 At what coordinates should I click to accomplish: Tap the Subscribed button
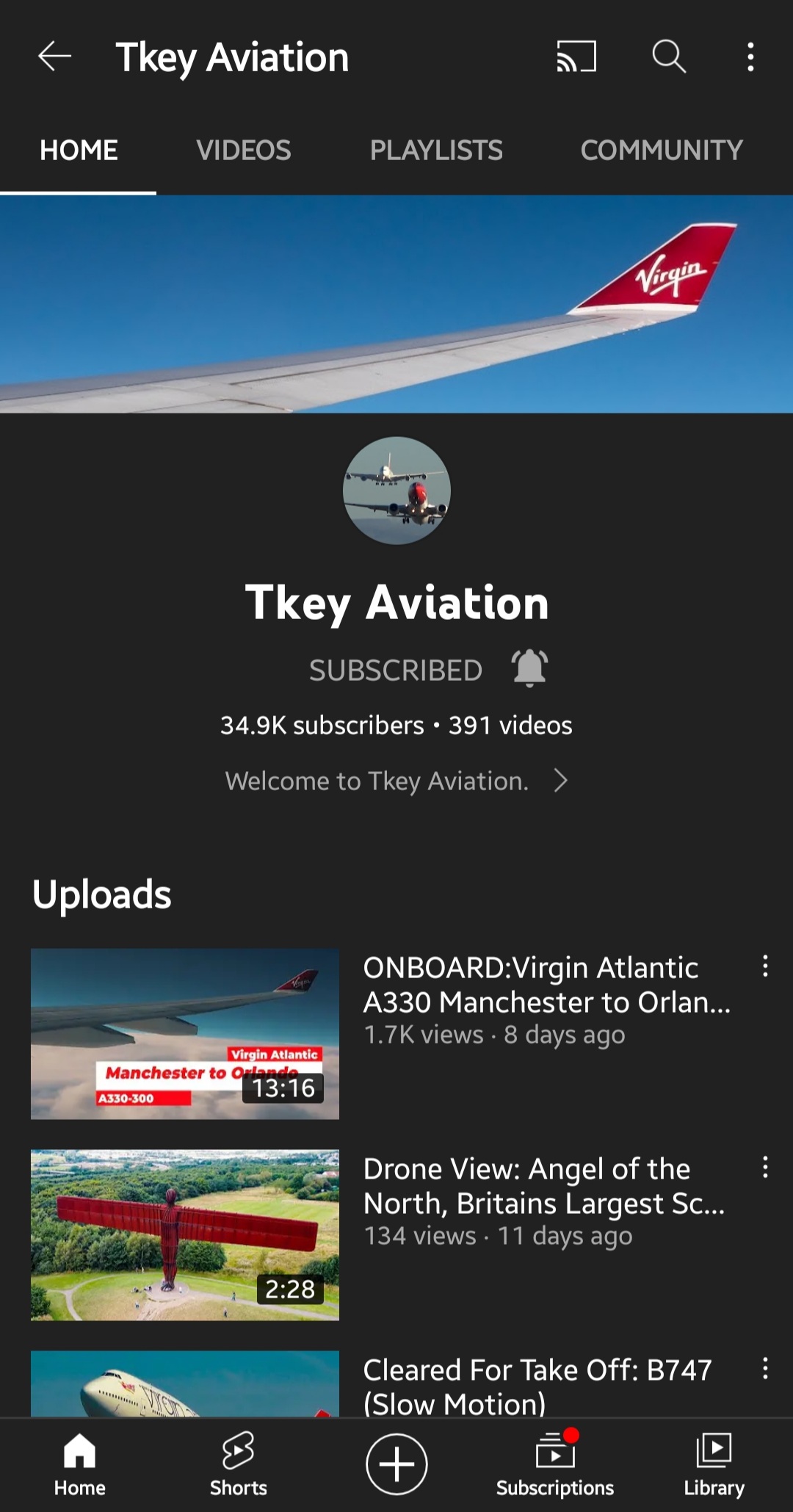coord(396,670)
